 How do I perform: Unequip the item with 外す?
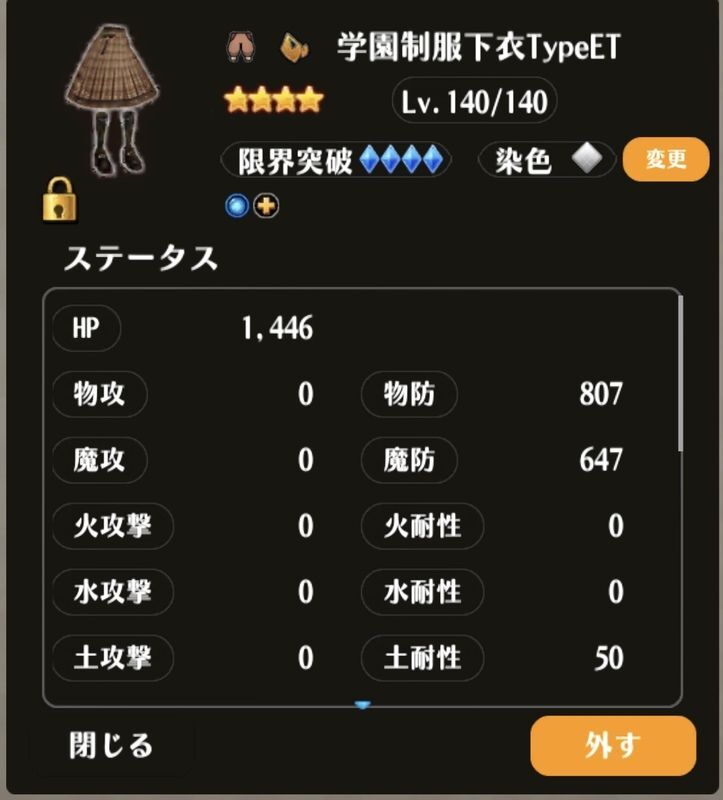coord(612,746)
